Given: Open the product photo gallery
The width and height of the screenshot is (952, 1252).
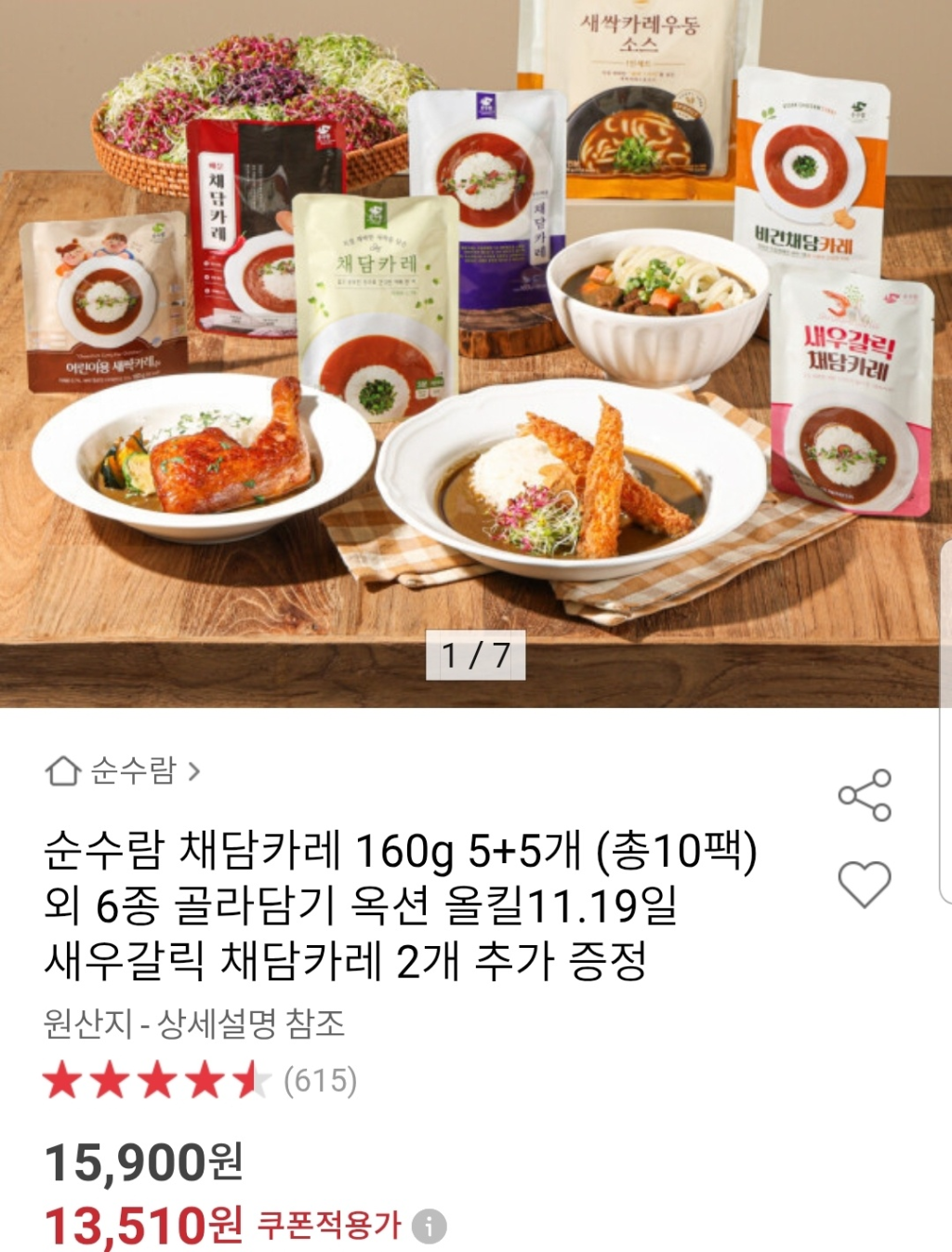Looking at the screenshot, I should (476, 353).
